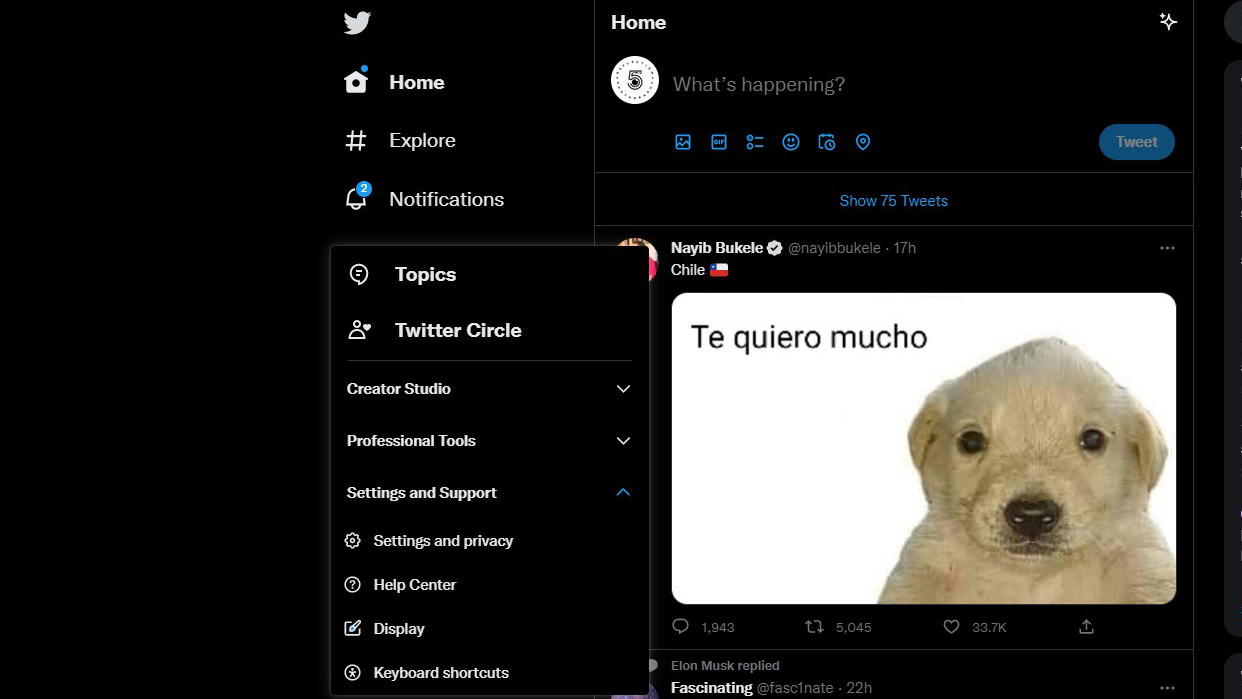Image resolution: width=1242 pixels, height=699 pixels.
Task: Tap the Tweet button
Action: click(1136, 142)
